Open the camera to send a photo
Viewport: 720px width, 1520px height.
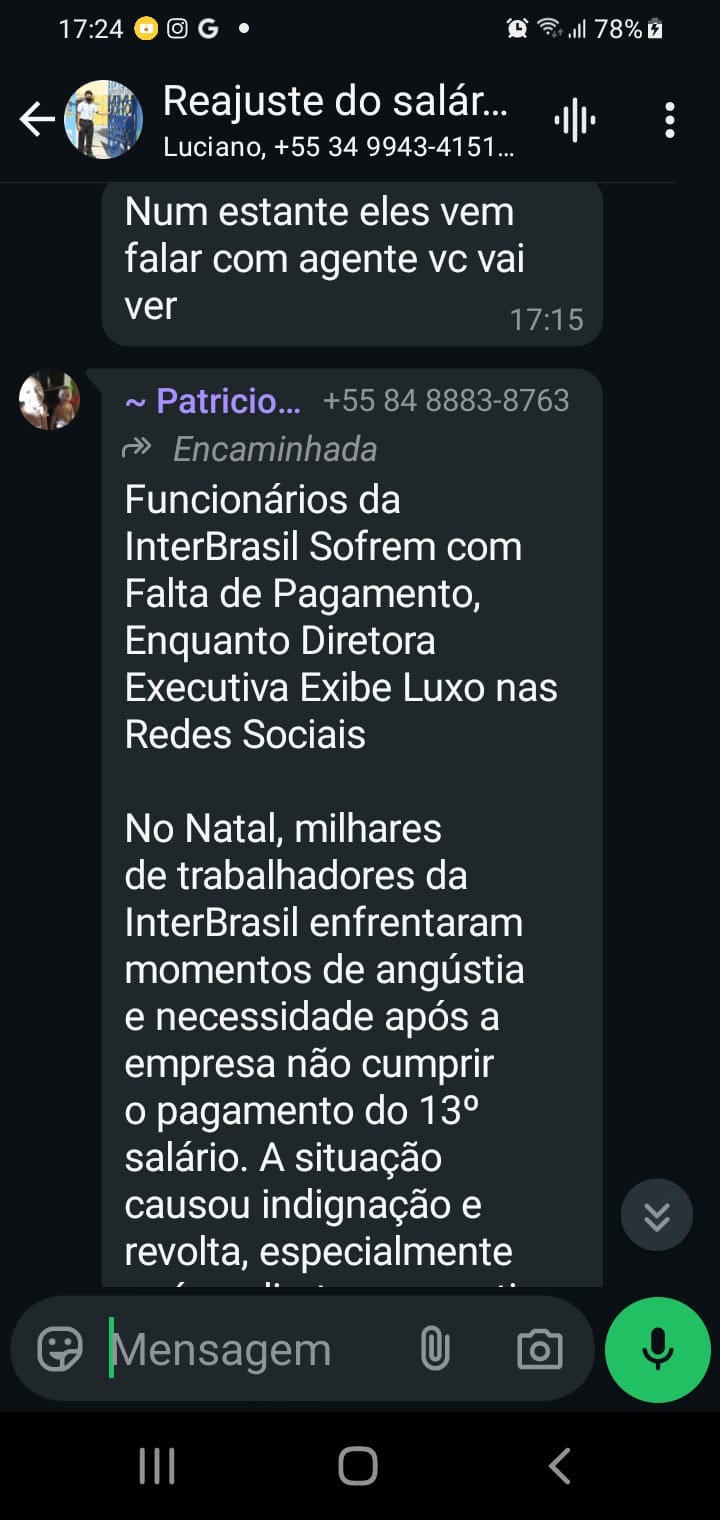click(539, 1349)
